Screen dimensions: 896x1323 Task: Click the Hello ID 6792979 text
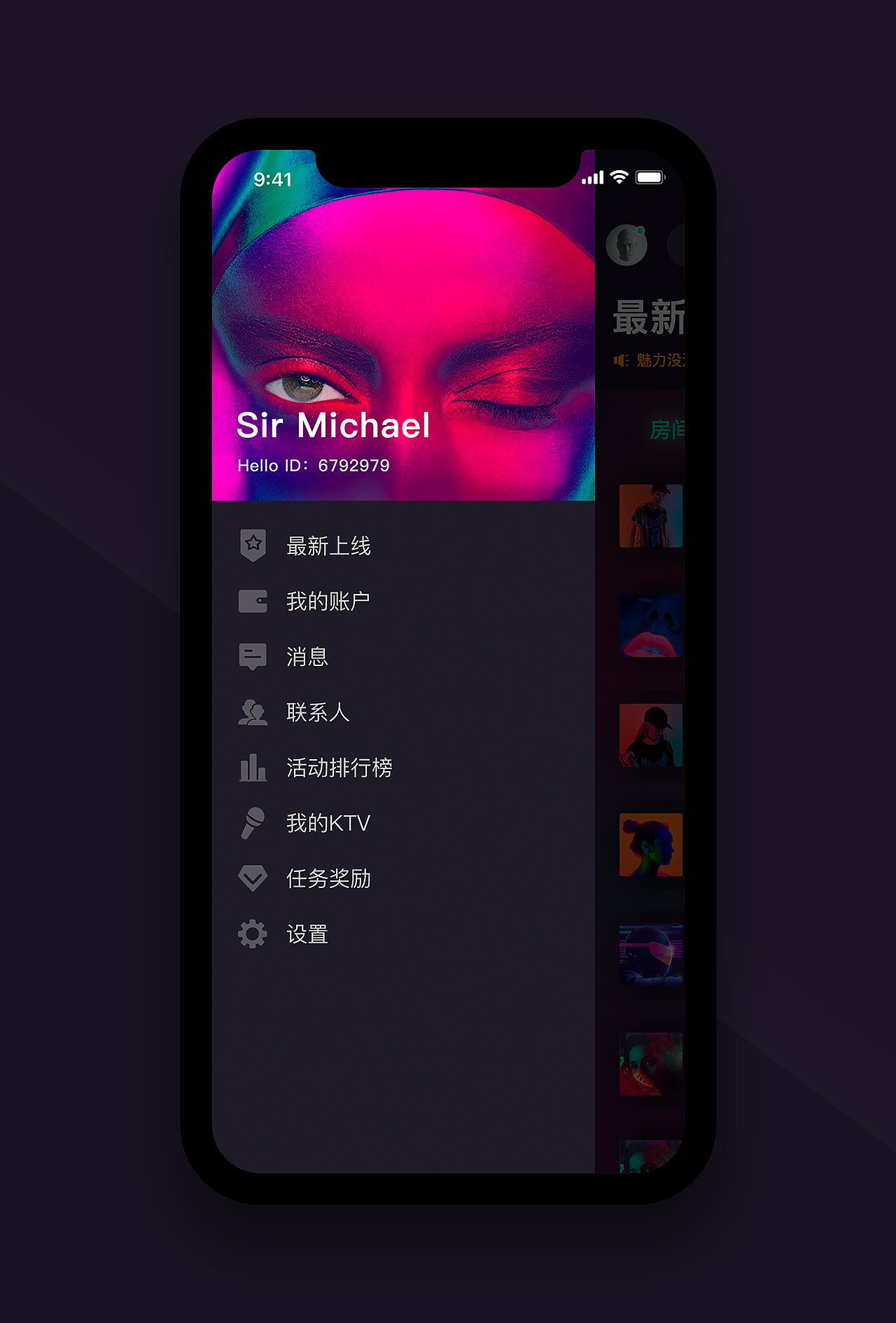(313, 464)
